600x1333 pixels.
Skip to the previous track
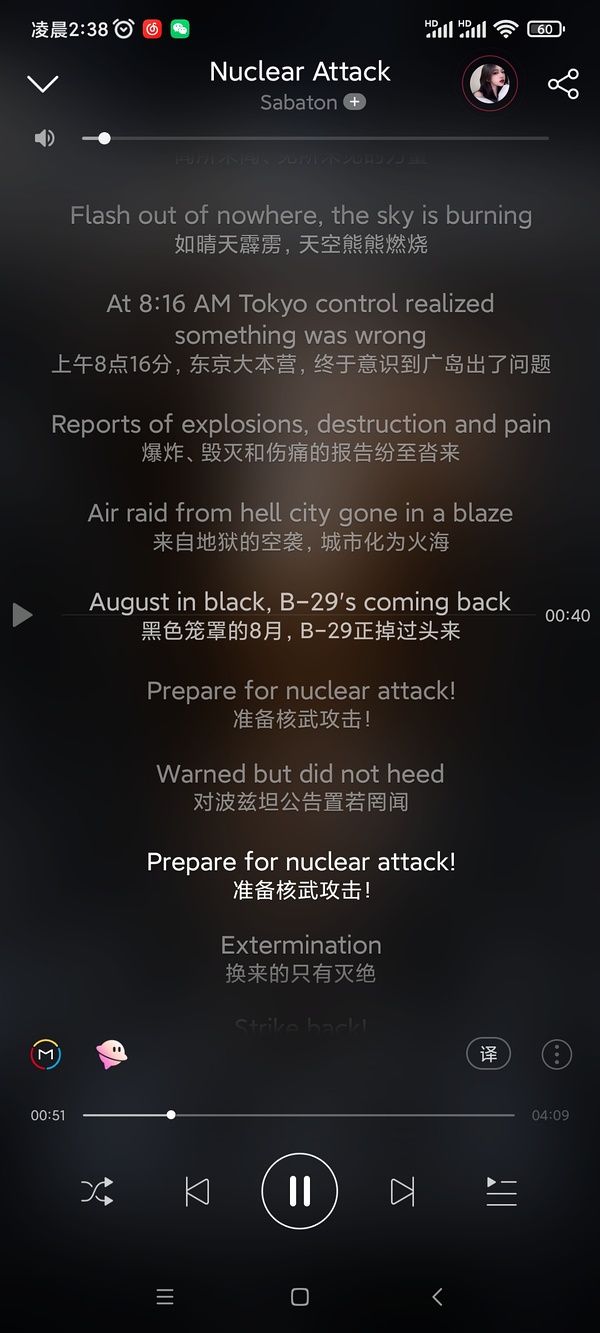(197, 1191)
